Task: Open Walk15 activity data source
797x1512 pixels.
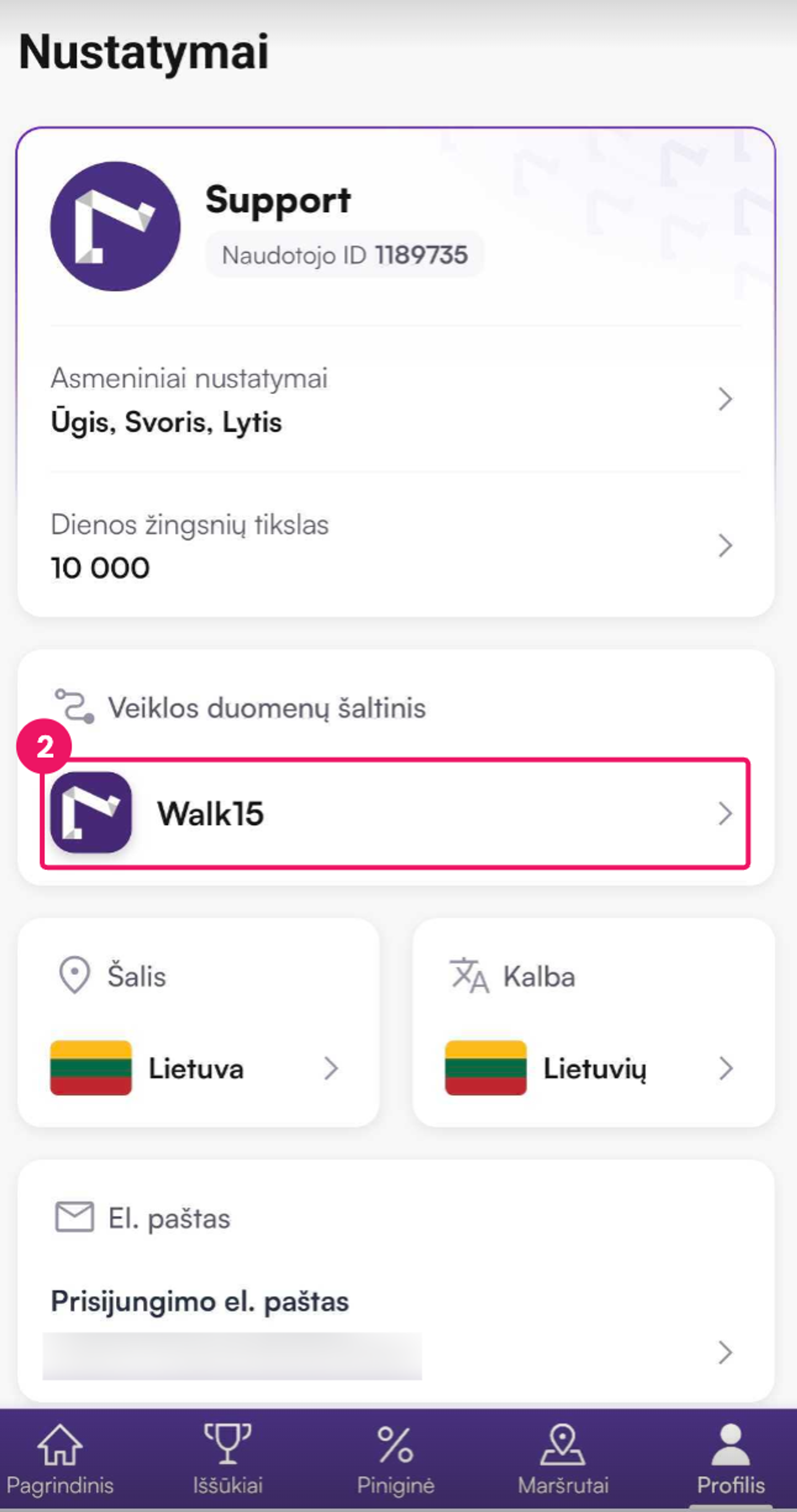Action: 395,813
